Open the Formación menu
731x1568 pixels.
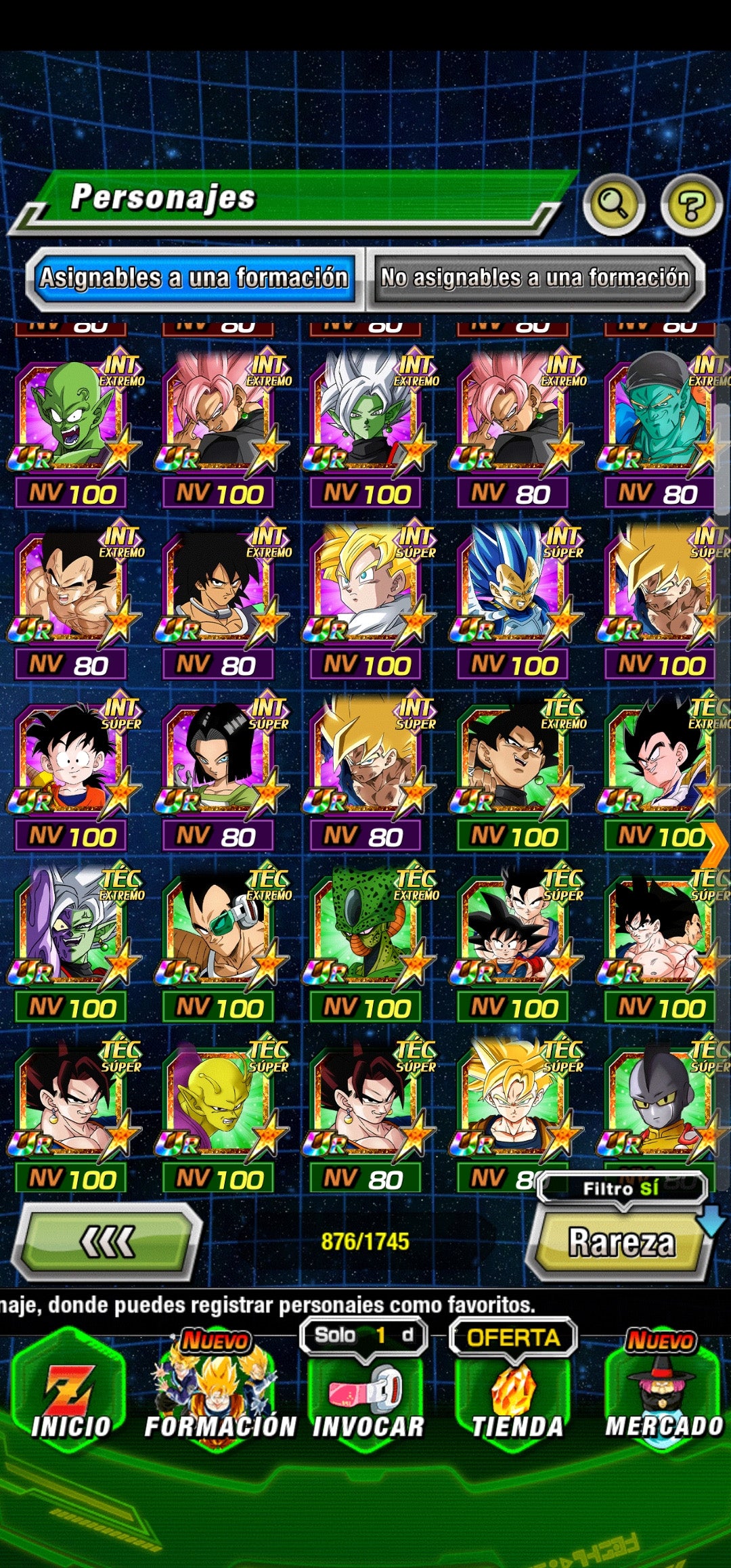click(218, 1395)
